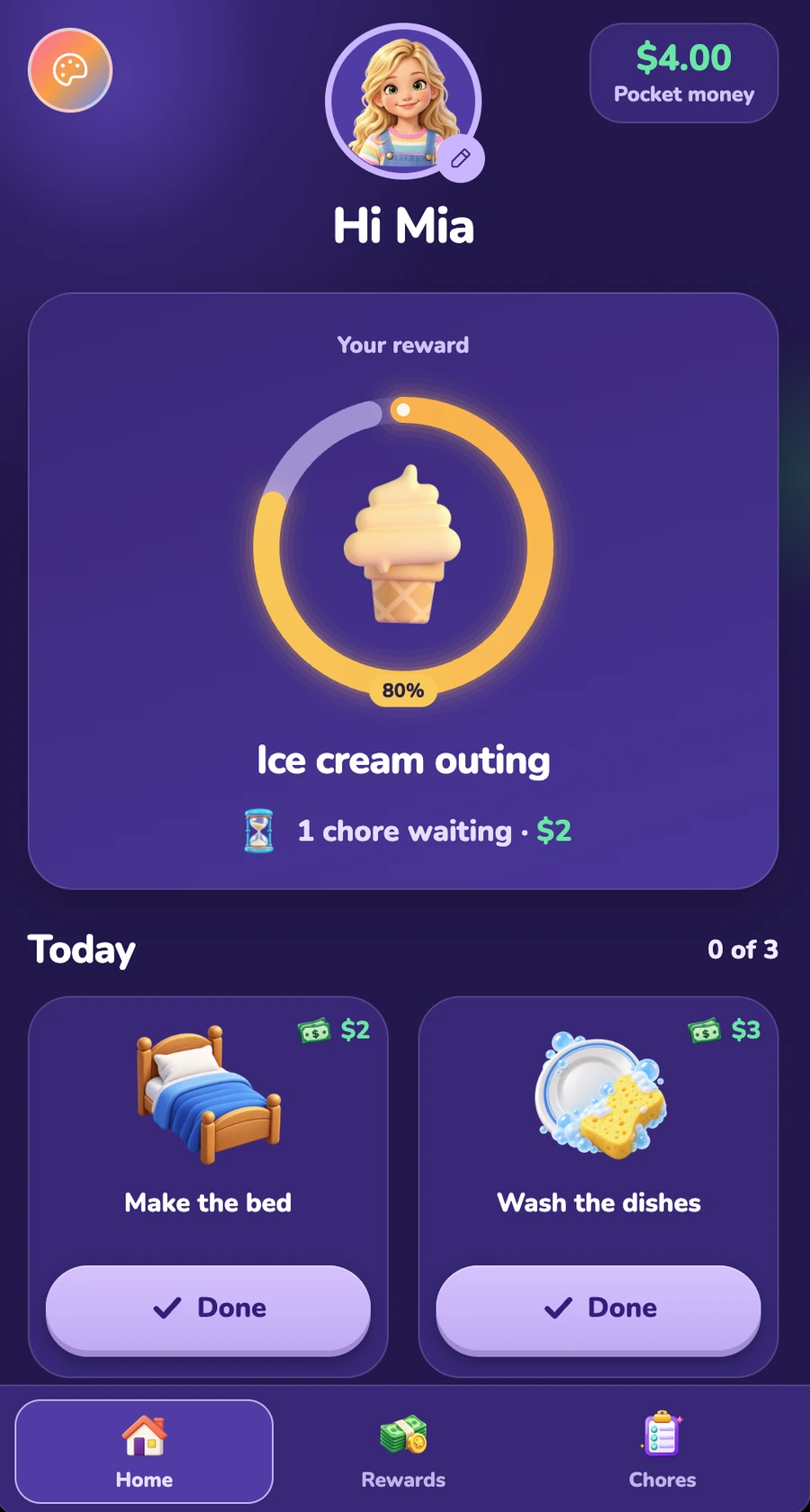The height and width of the screenshot is (1512, 810).
Task: Open the theme palette icon
Action: [70, 70]
